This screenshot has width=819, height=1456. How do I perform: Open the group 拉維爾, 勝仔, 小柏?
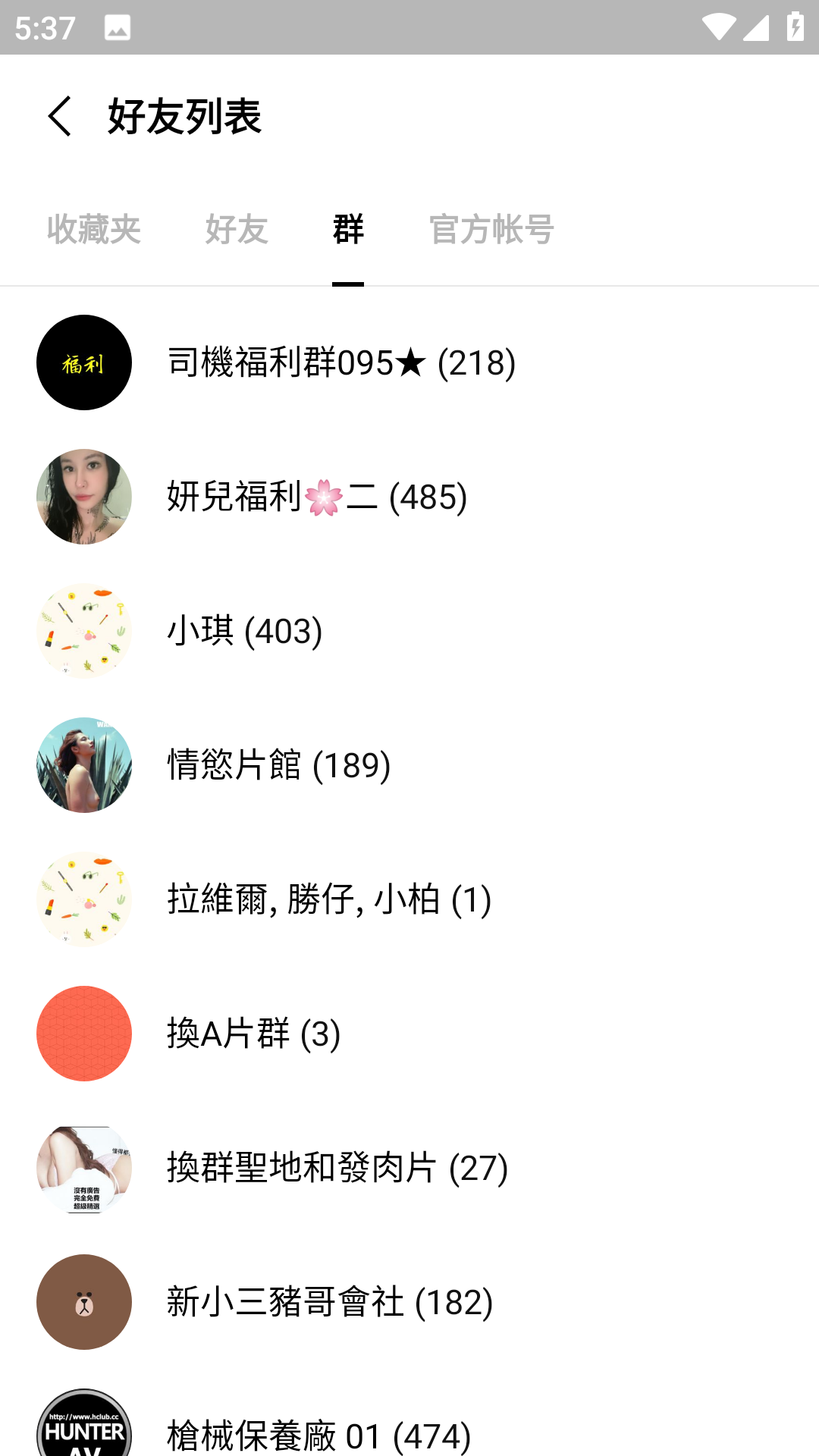pyautogui.click(x=329, y=899)
